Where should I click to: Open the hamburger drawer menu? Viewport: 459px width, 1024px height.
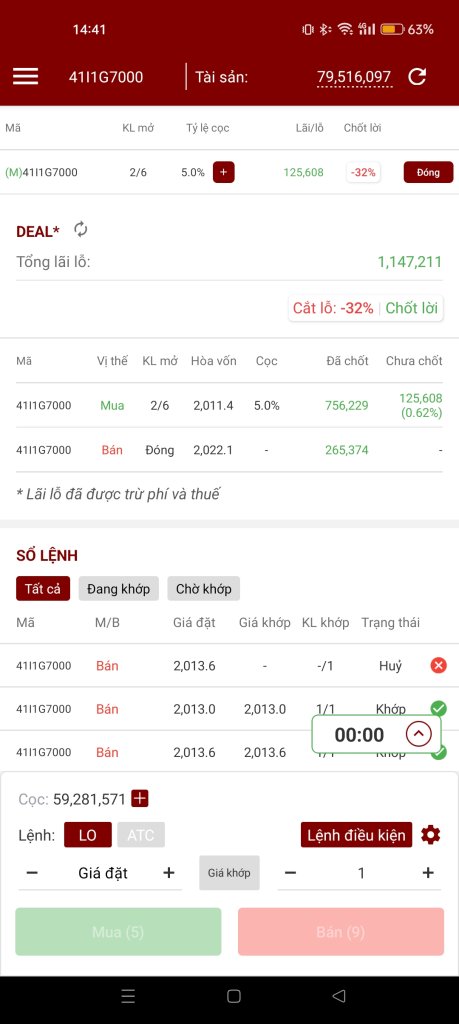click(x=25, y=76)
